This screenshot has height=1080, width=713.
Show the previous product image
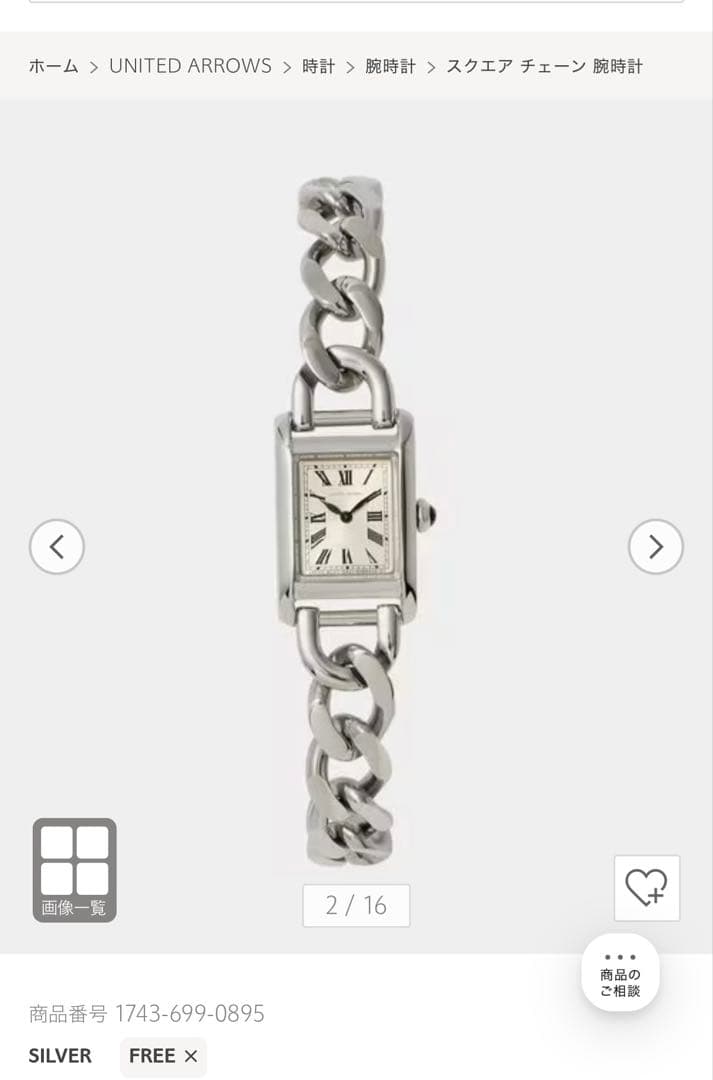[57, 547]
